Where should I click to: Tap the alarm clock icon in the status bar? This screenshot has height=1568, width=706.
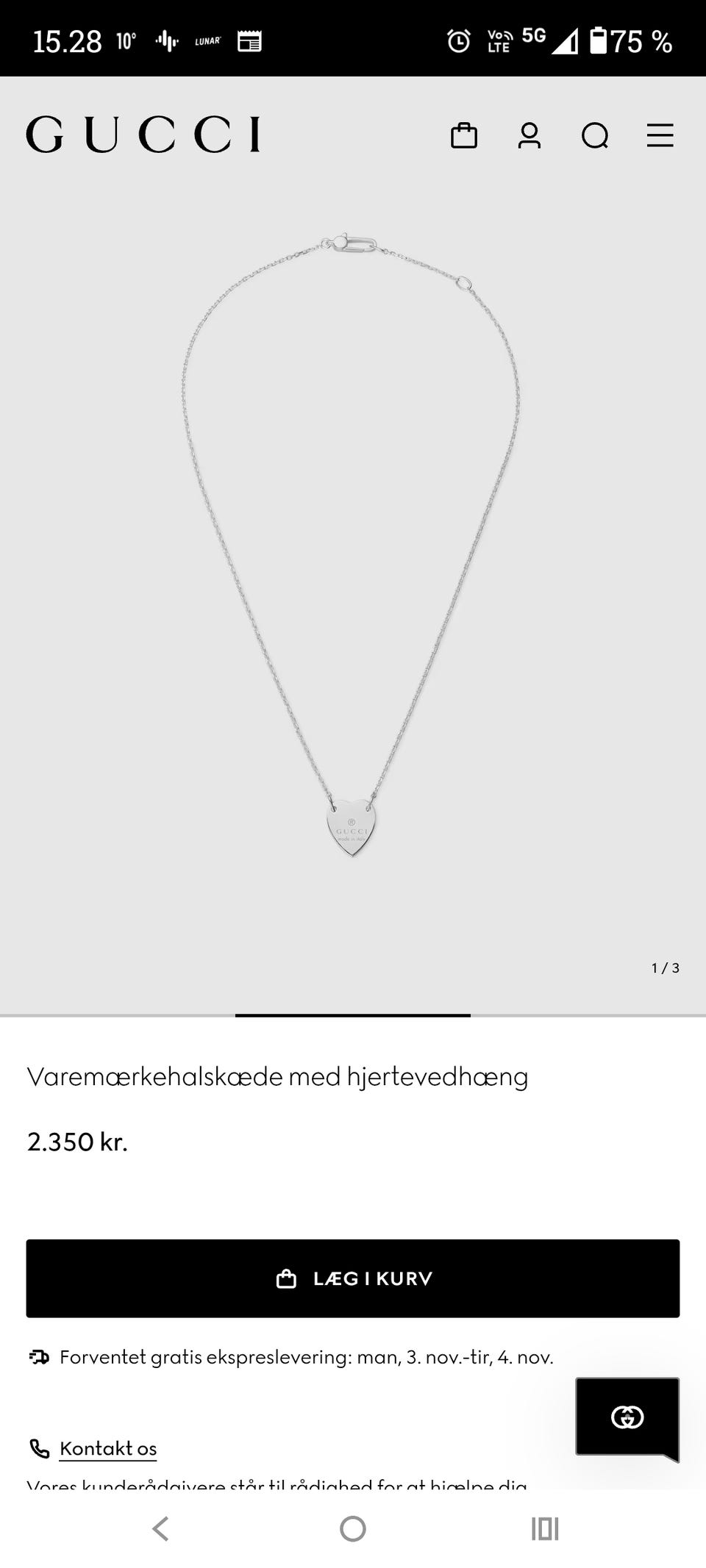pos(457,42)
